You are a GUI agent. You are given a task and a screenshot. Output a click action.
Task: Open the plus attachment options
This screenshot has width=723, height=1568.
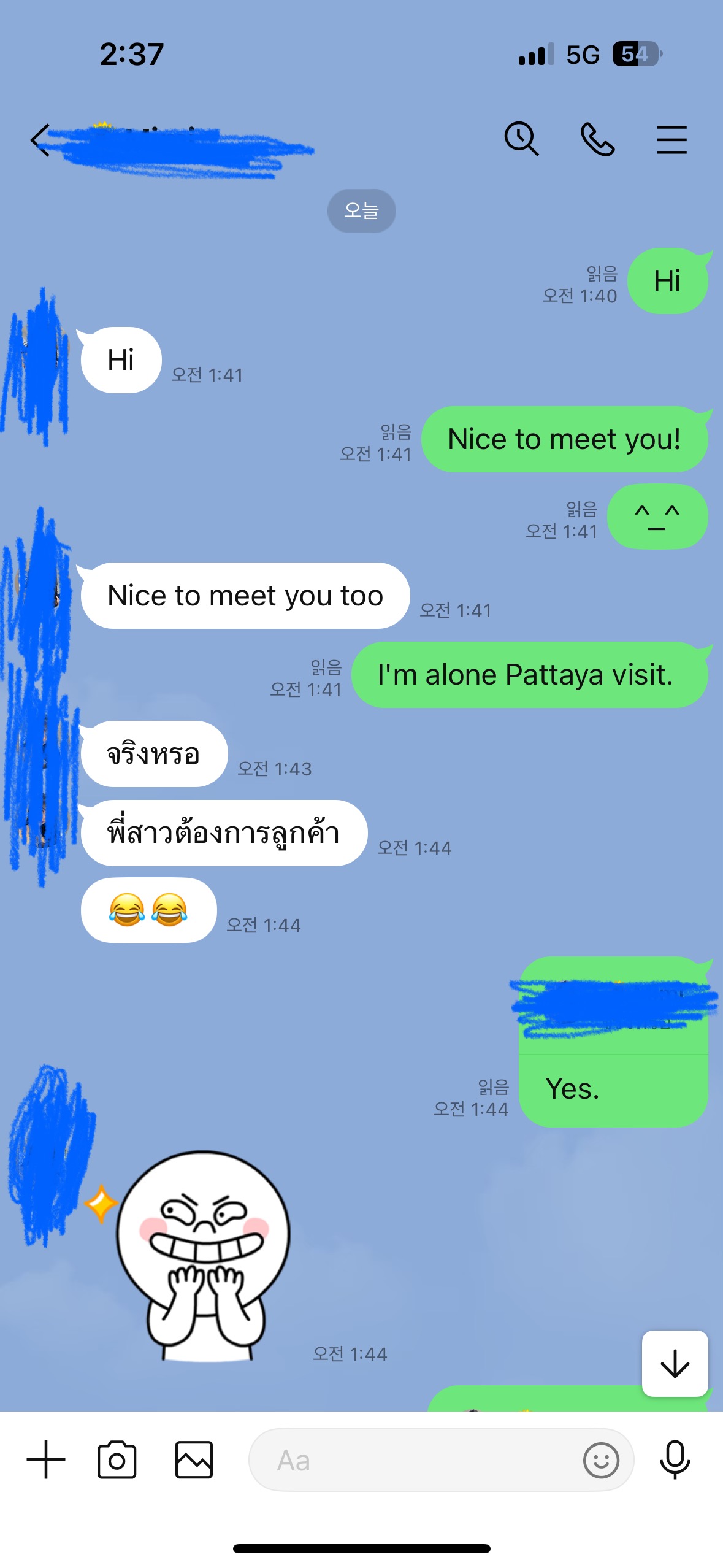pyautogui.click(x=46, y=1459)
